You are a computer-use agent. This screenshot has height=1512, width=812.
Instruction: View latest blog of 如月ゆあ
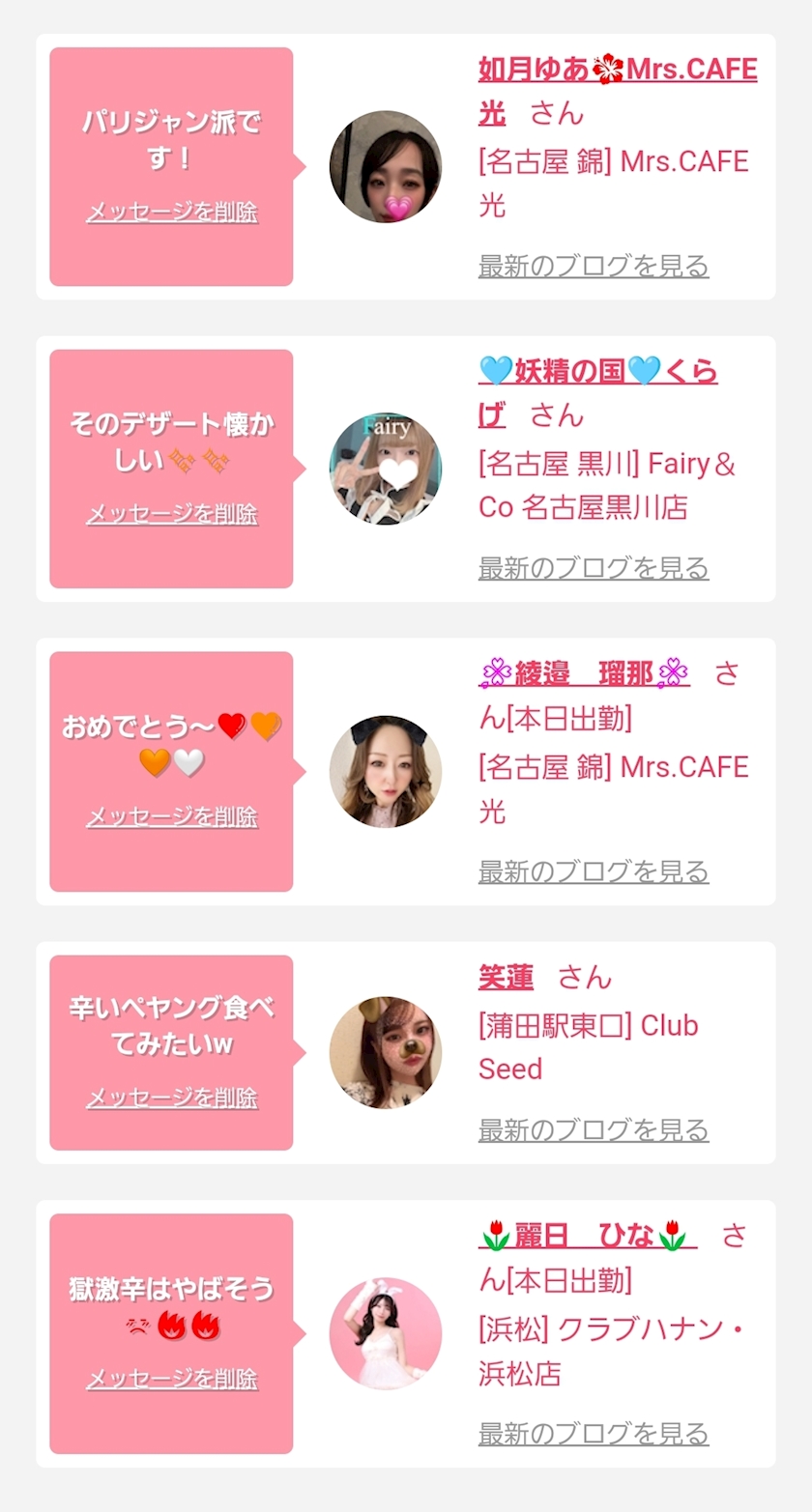(x=594, y=266)
